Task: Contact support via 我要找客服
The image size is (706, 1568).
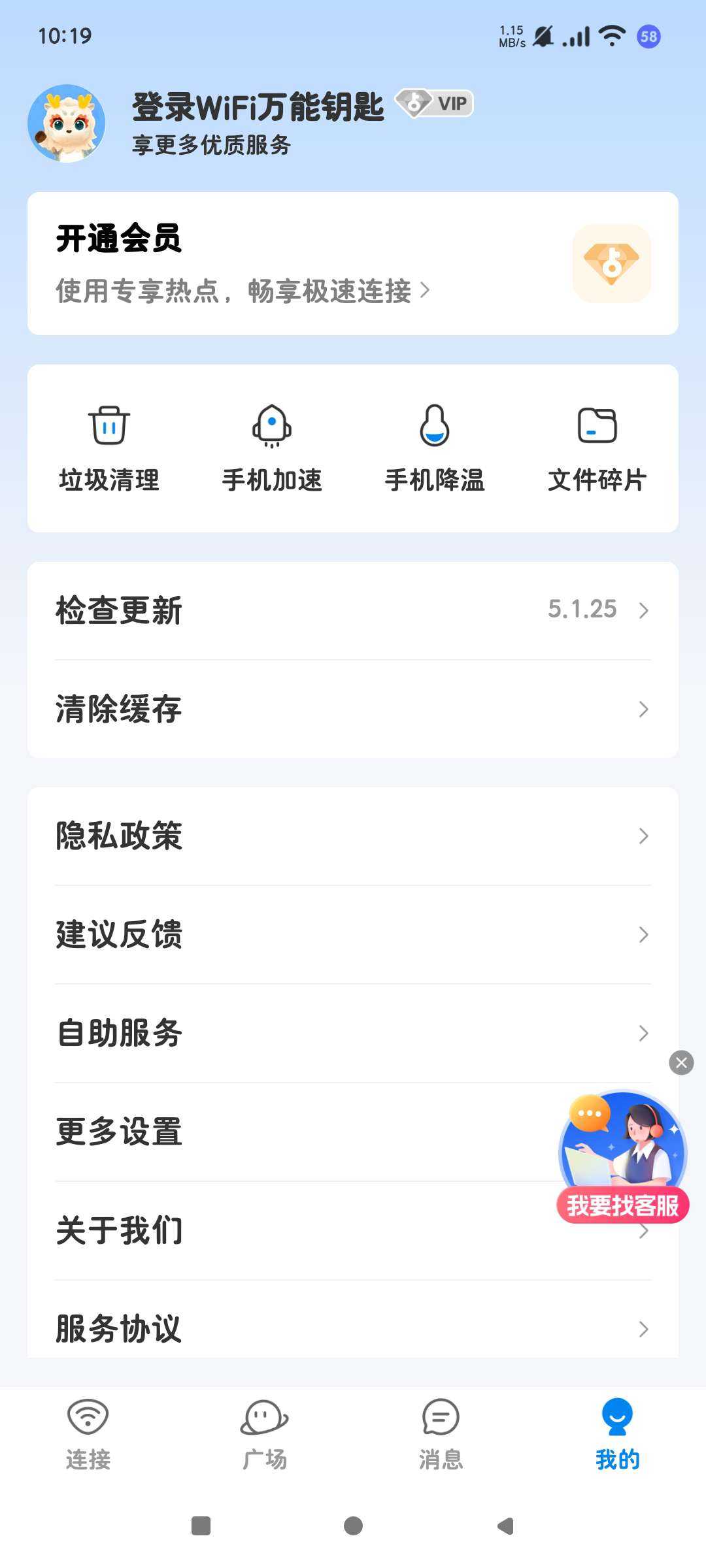Action: coord(622,1156)
